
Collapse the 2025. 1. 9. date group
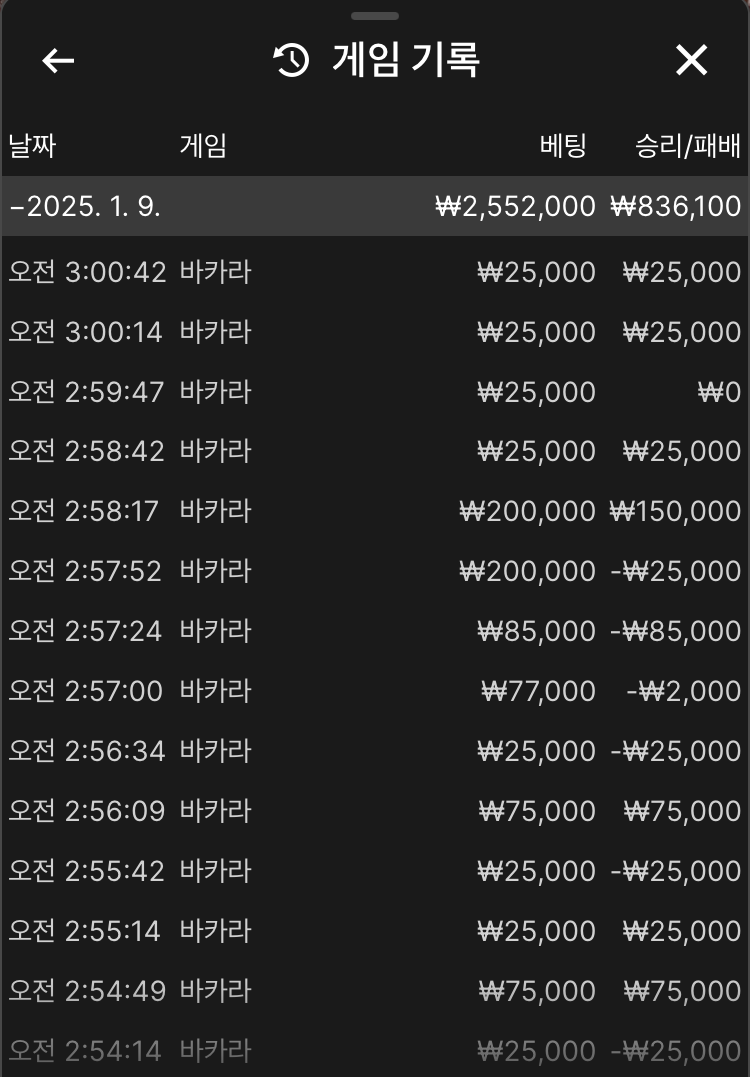click(x=85, y=207)
